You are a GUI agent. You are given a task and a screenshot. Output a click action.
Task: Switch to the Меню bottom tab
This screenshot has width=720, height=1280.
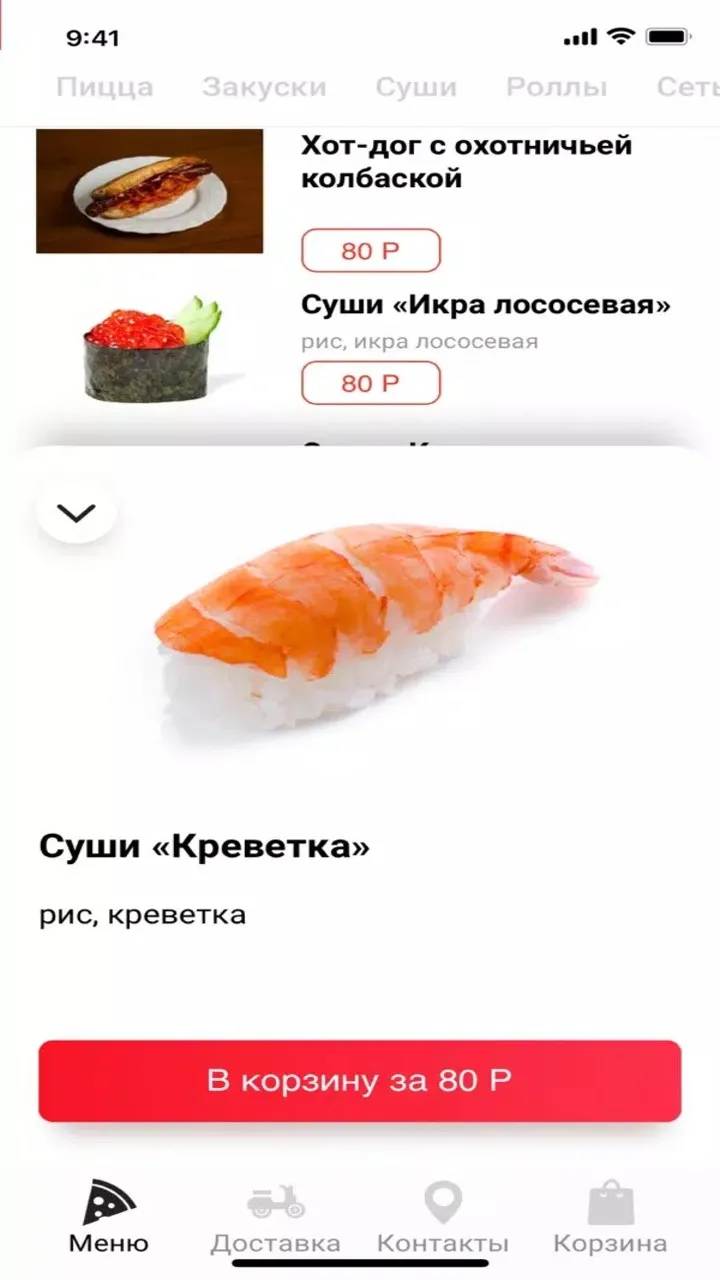109,1217
